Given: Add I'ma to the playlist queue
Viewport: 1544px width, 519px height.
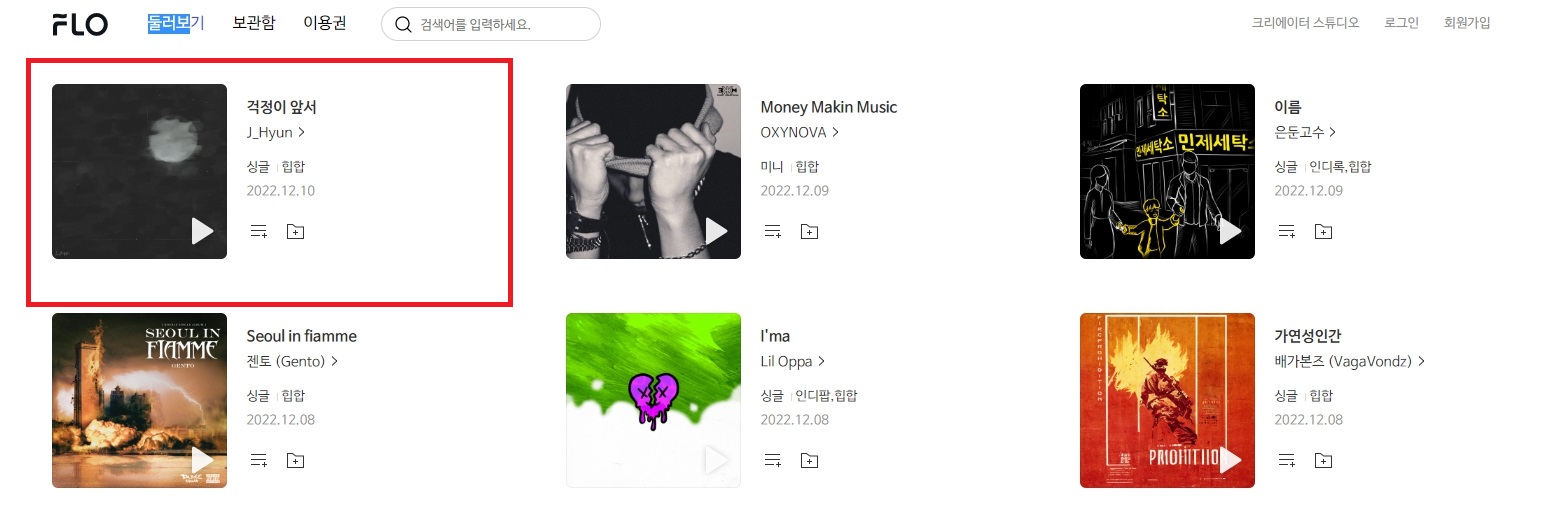Looking at the screenshot, I should tap(772, 461).
